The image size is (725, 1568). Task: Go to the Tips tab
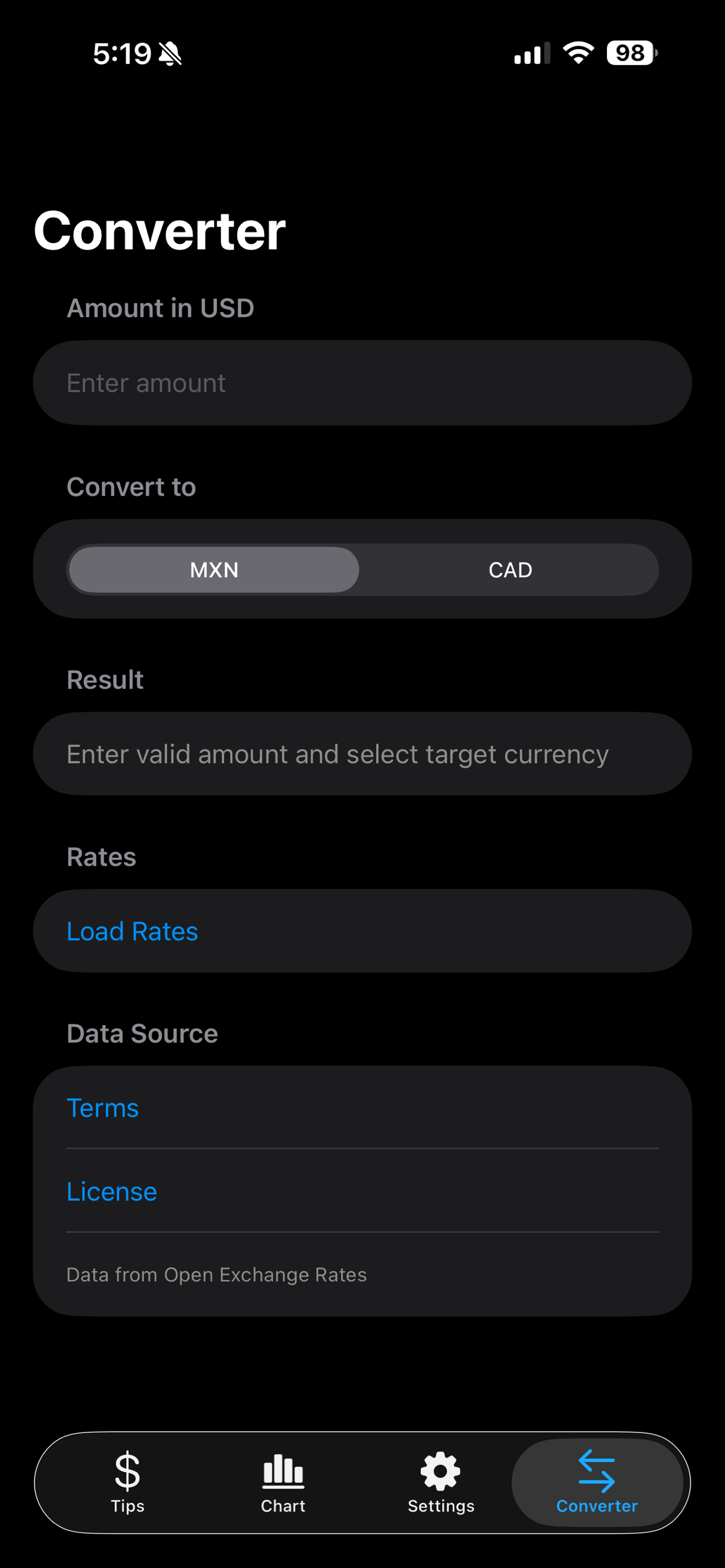pos(128,1483)
